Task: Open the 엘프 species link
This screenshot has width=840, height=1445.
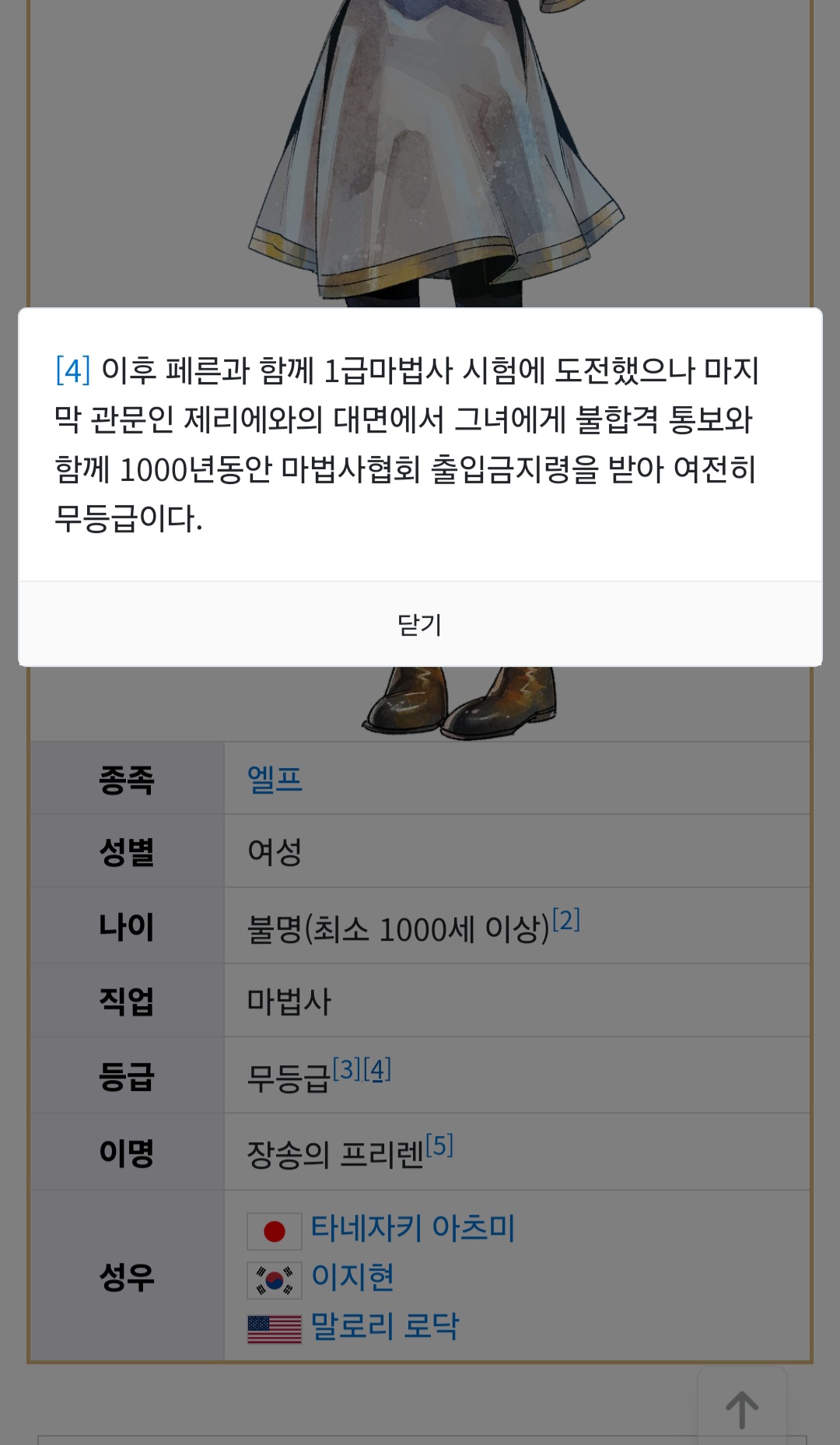Action: coord(275,779)
